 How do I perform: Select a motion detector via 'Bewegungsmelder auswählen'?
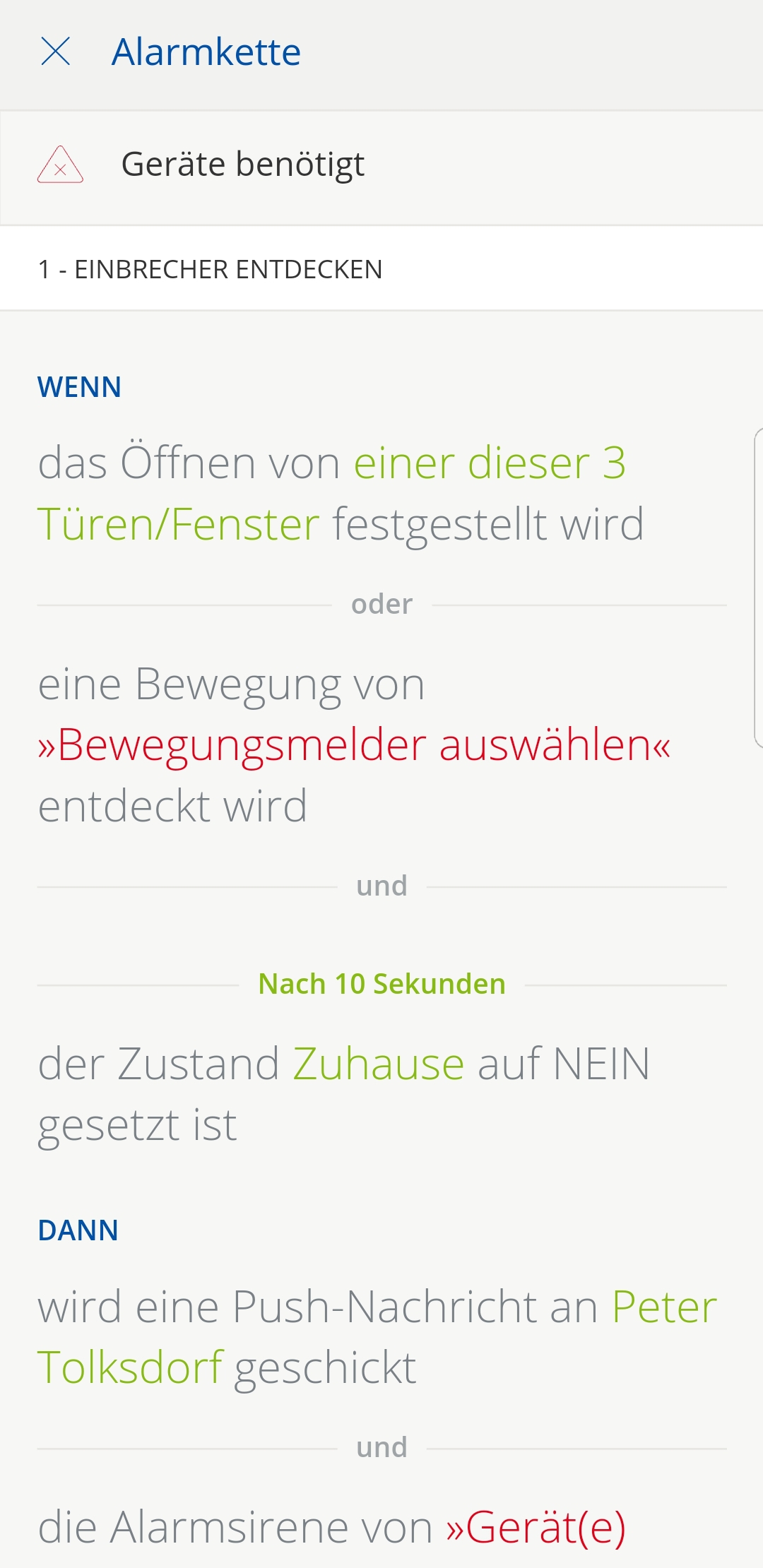click(x=353, y=745)
